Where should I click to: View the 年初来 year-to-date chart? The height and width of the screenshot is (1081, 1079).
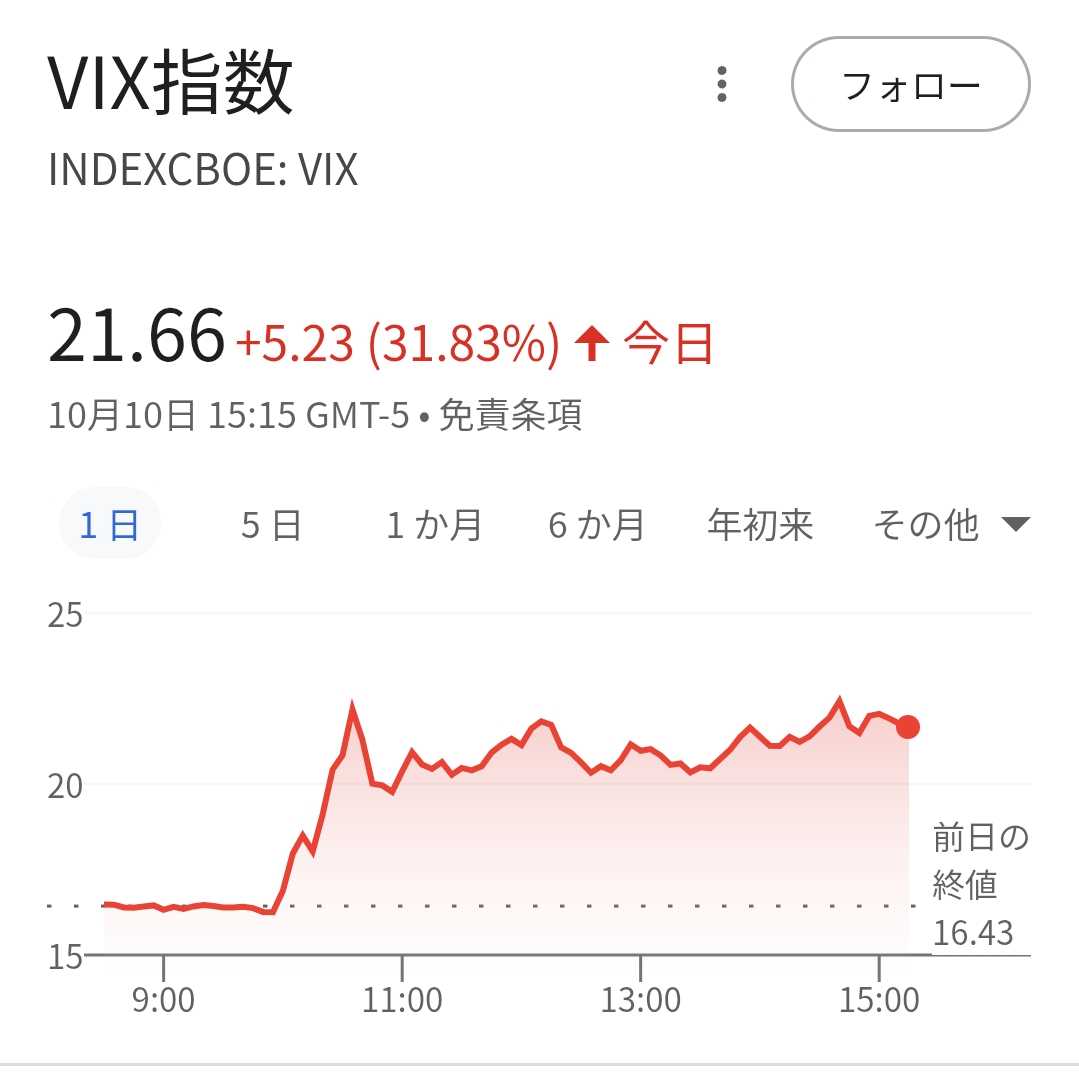click(x=760, y=524)
